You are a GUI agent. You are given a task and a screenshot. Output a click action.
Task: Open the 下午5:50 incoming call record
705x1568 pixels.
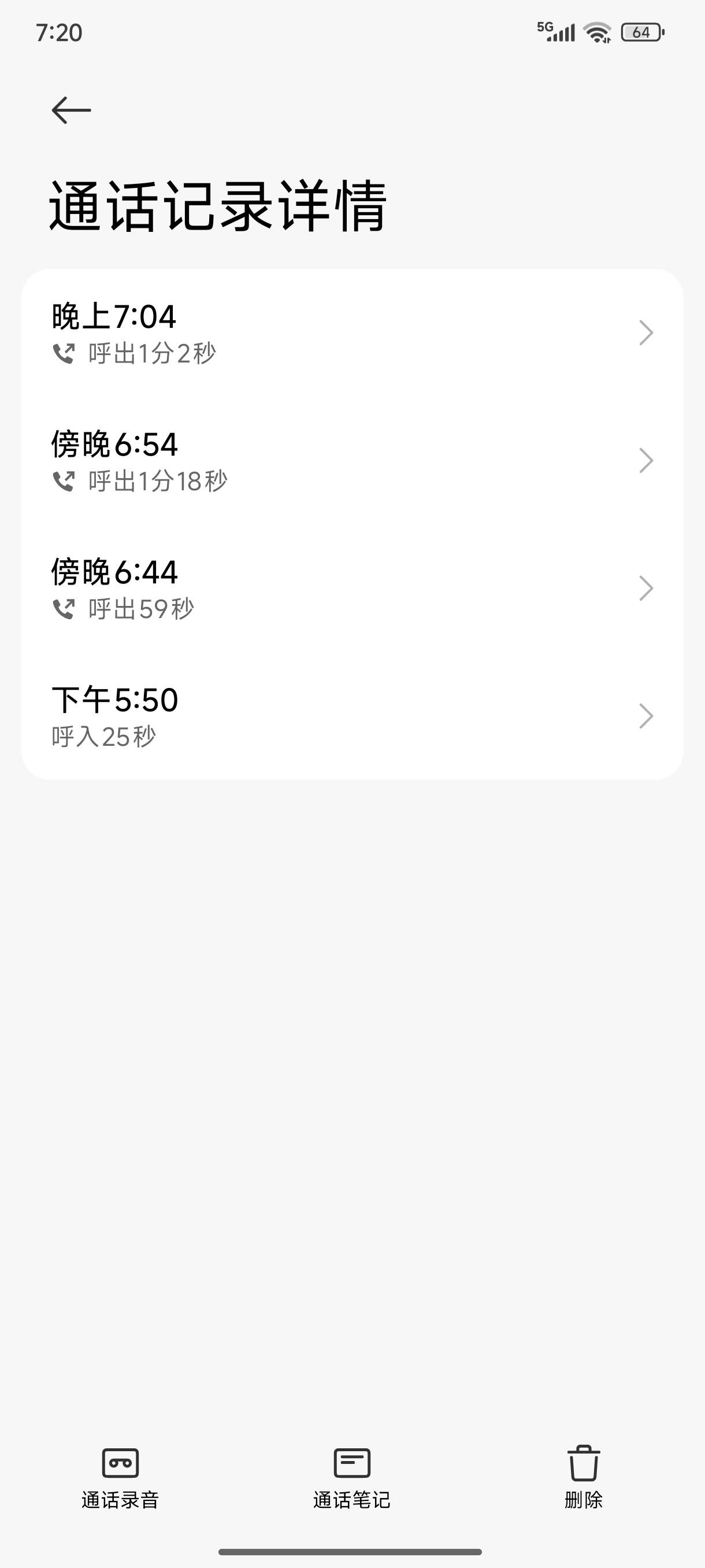coord(351,716)
